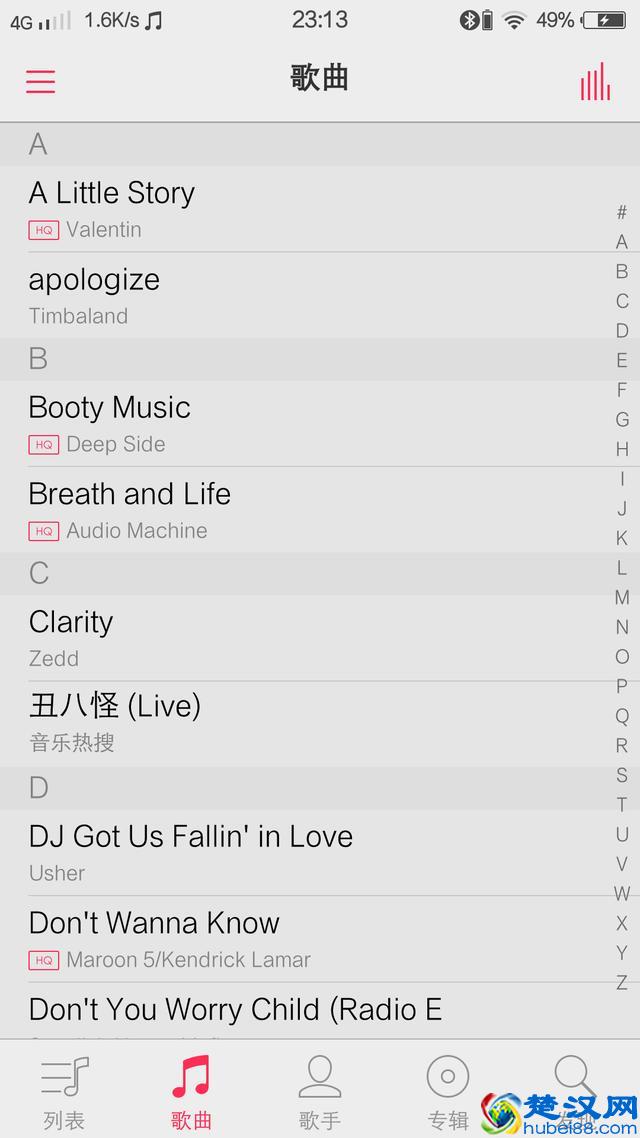Play Clarity by Zedd
Viewport: 640px width, 1138px height.
point(300,637)
